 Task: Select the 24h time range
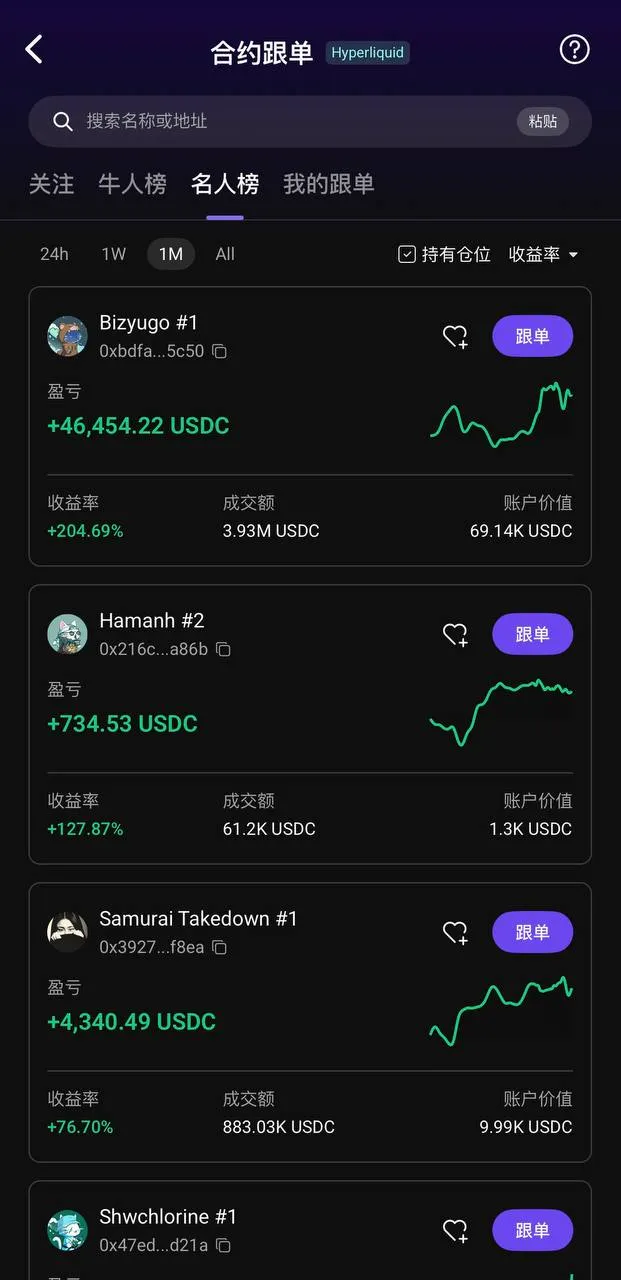click(x=54, y=254)
